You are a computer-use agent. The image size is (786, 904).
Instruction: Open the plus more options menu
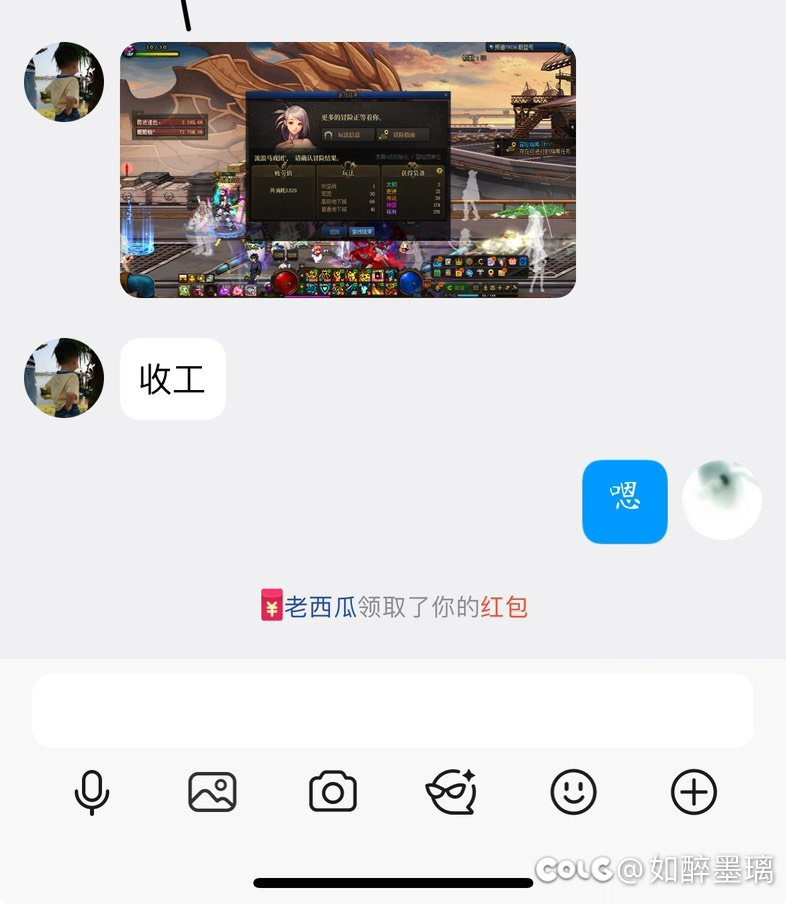[x=694, y=793]
